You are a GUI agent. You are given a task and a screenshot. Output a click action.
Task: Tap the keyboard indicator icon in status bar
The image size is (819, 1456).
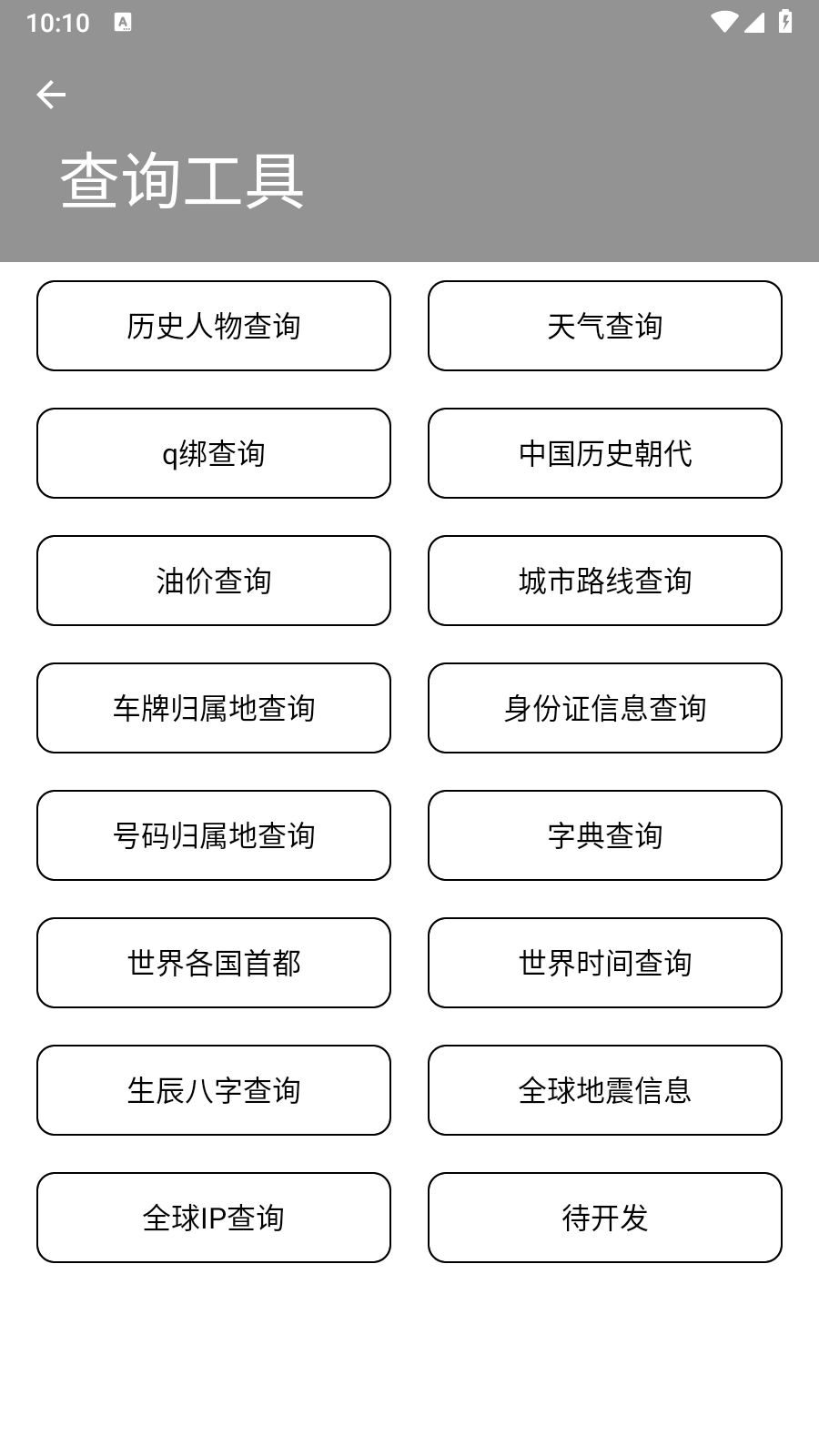121,22
